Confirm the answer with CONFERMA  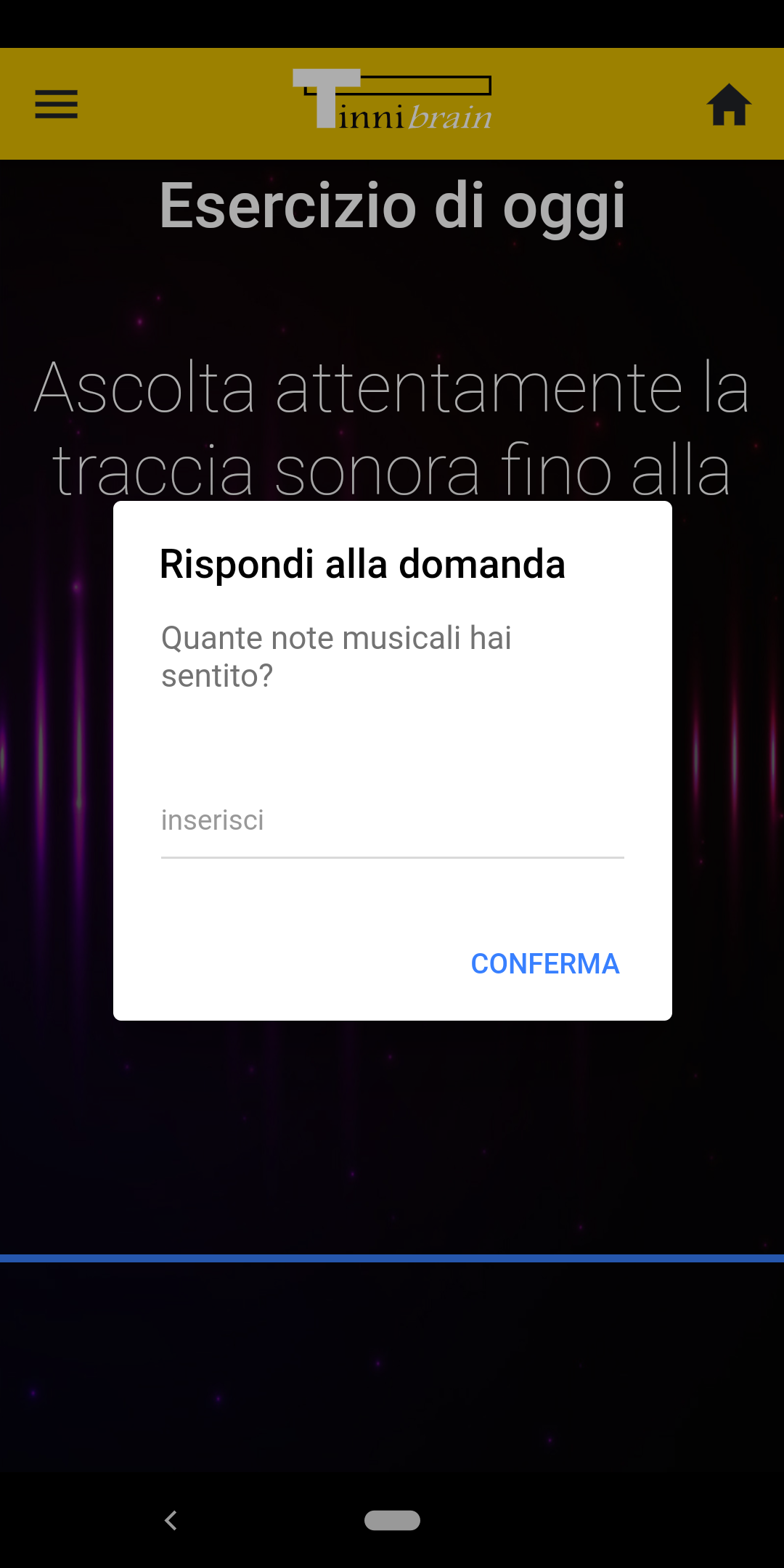tap(545, 964)
